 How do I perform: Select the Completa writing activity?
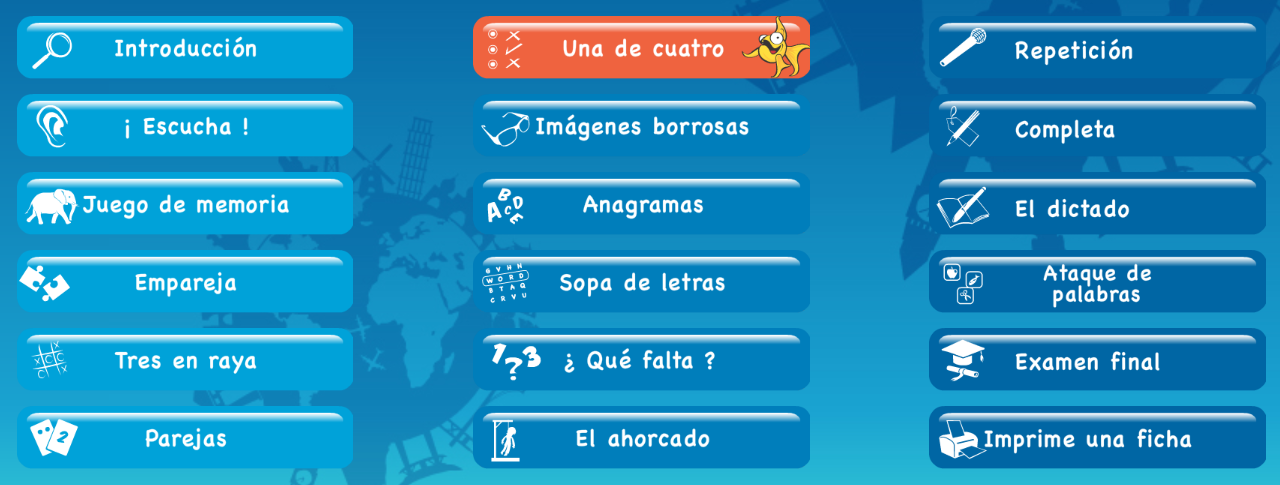[1097, 129]
